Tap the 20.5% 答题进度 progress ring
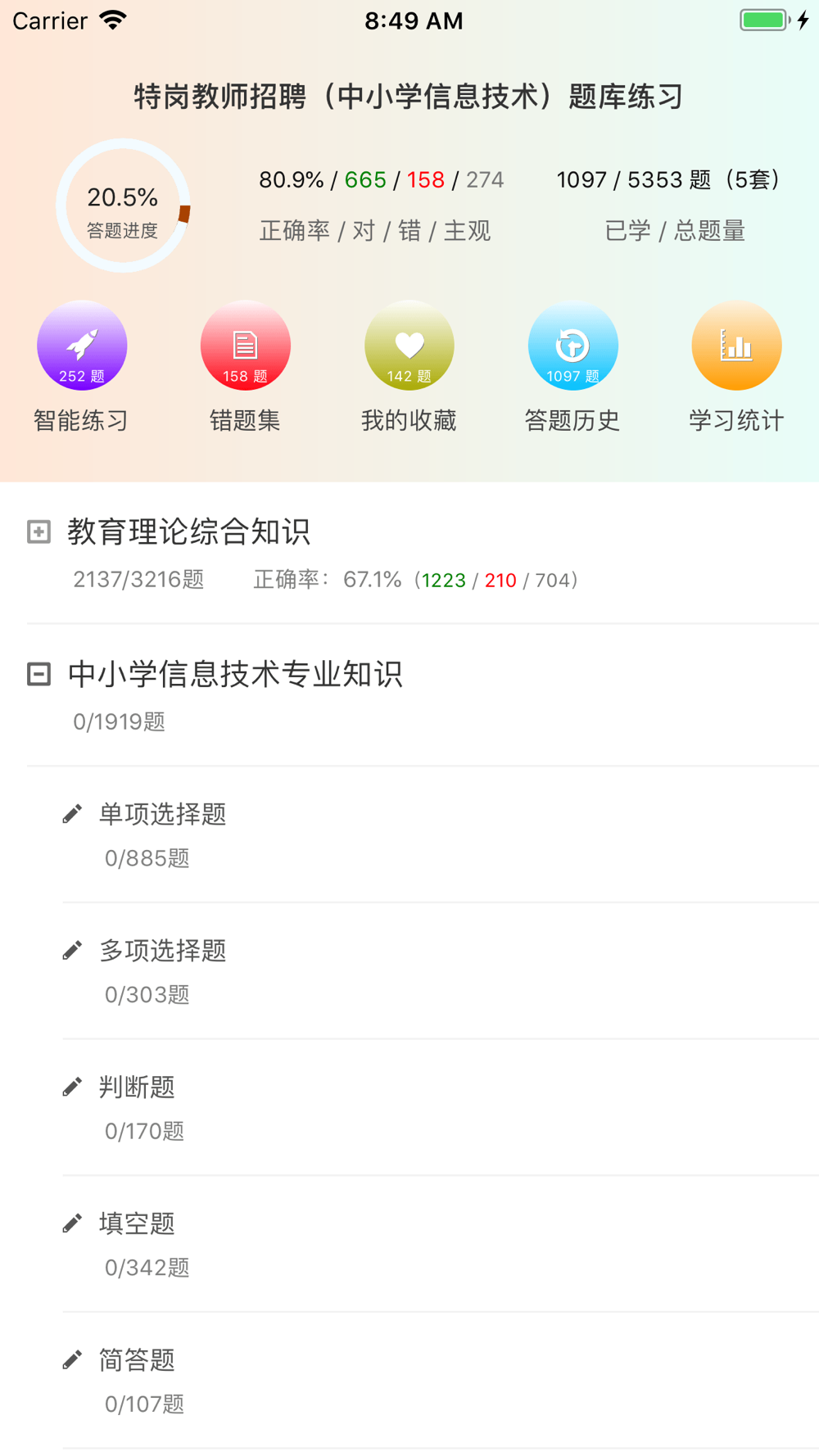The image size is (819, 1456). [x=123, y=206]
